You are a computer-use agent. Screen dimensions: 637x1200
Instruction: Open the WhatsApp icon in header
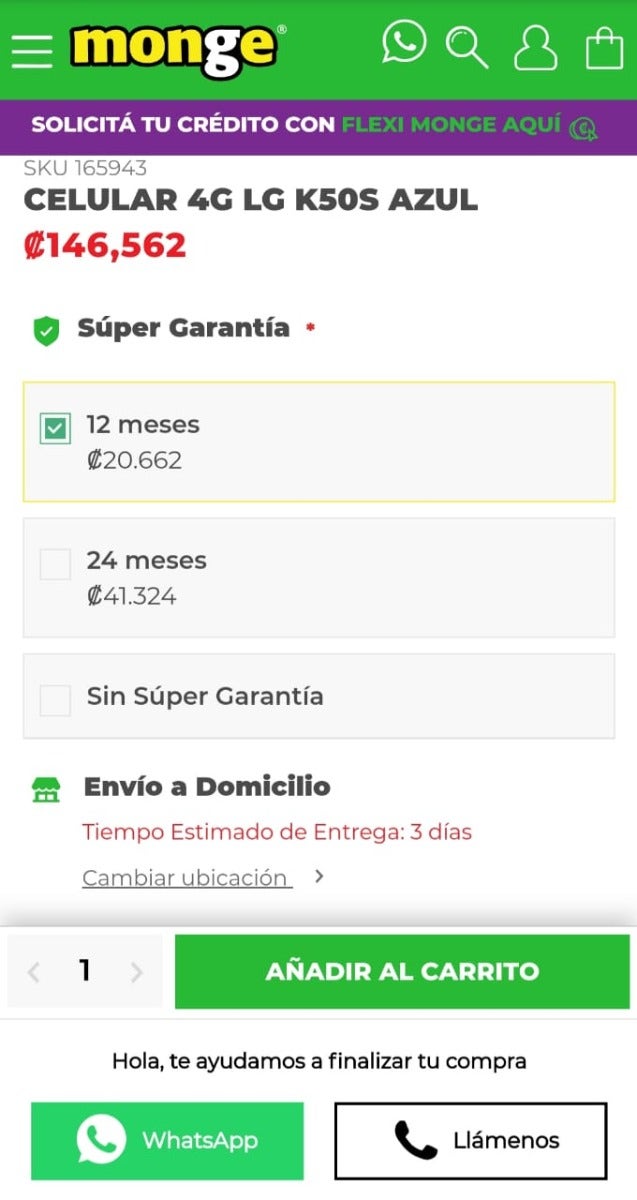point(404,43)
